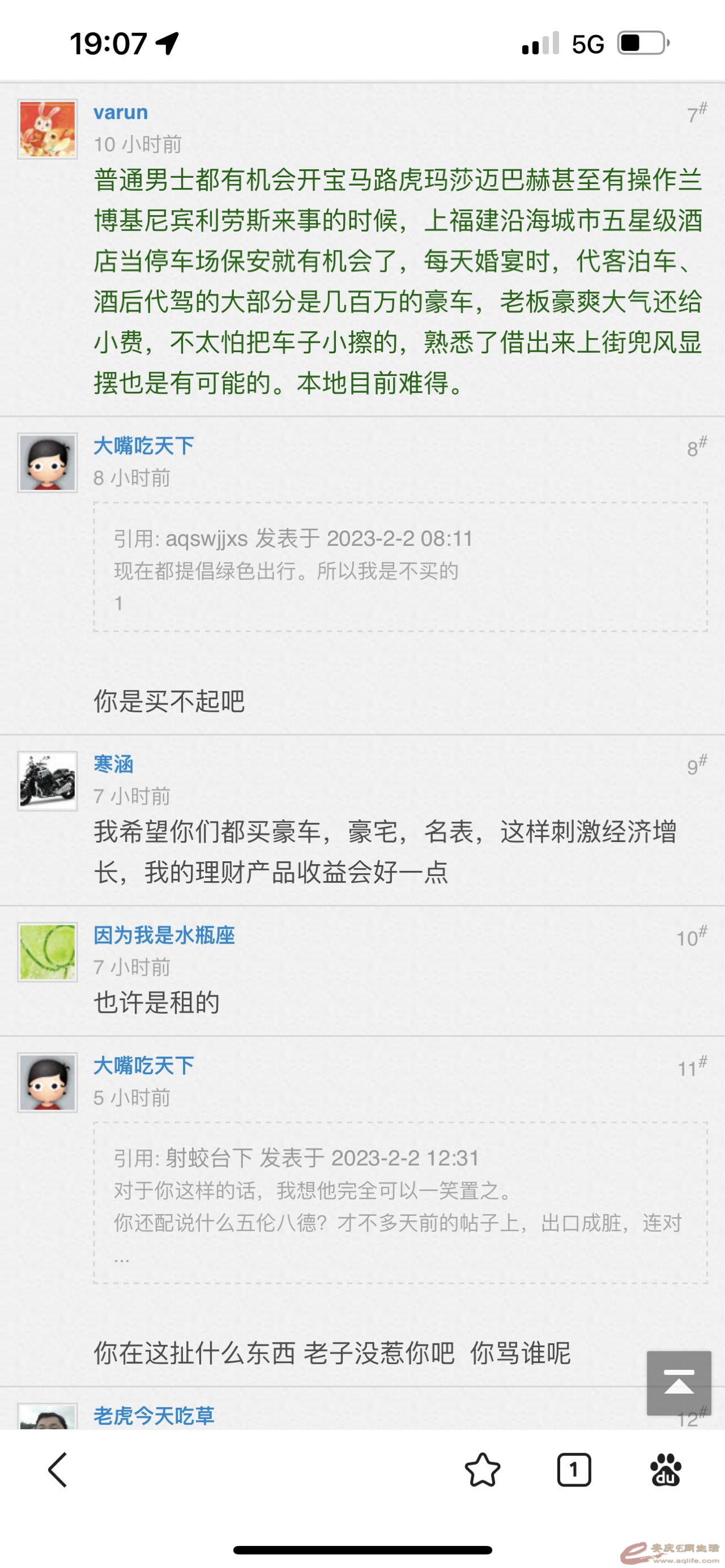Open 大嘴吃天下's profile from floor 11
The height and width of the screenshot is (1568, 725).
point(144,1065)
